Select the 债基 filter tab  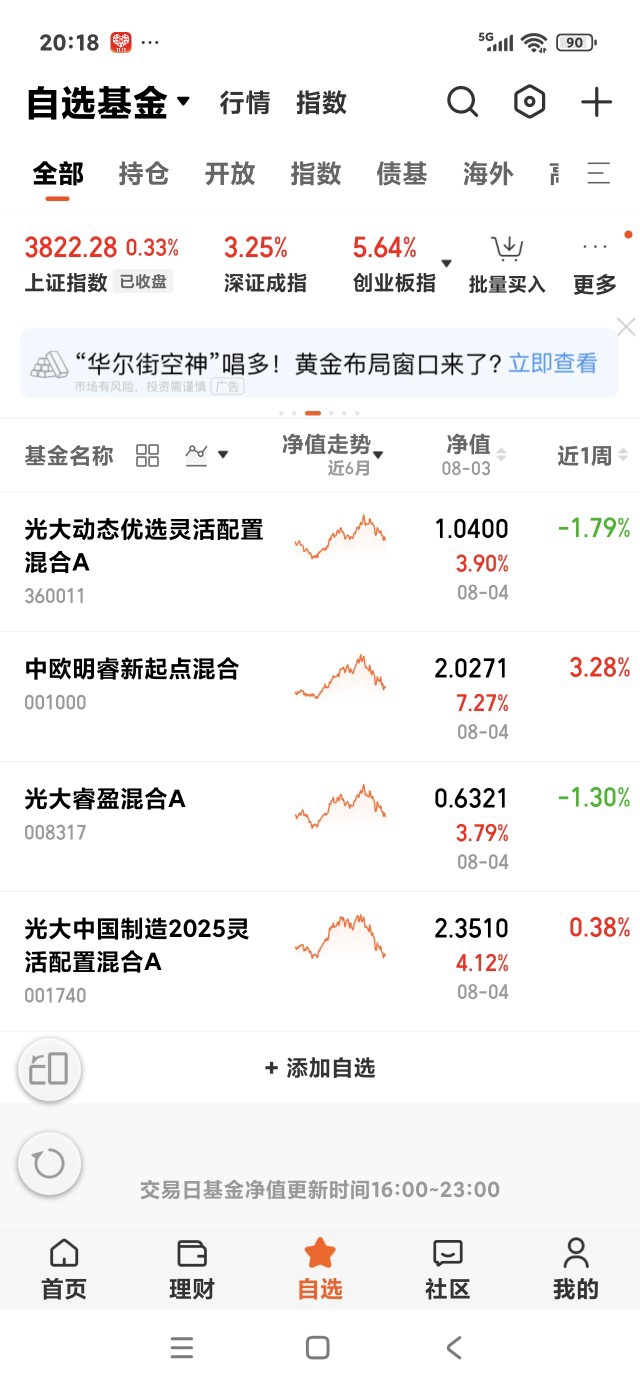click(x=402, y=173)
